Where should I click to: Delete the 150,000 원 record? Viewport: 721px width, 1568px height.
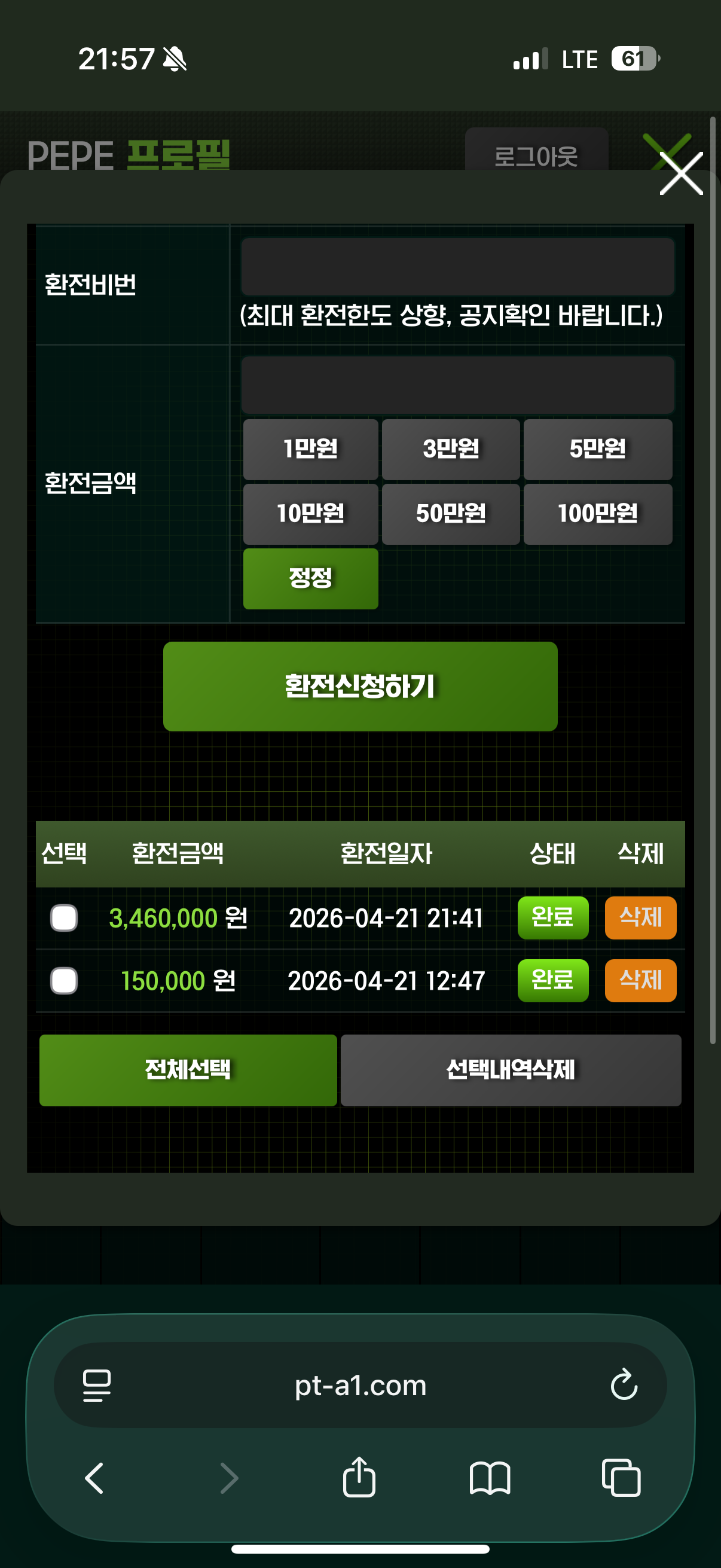[x=640, y=980]
